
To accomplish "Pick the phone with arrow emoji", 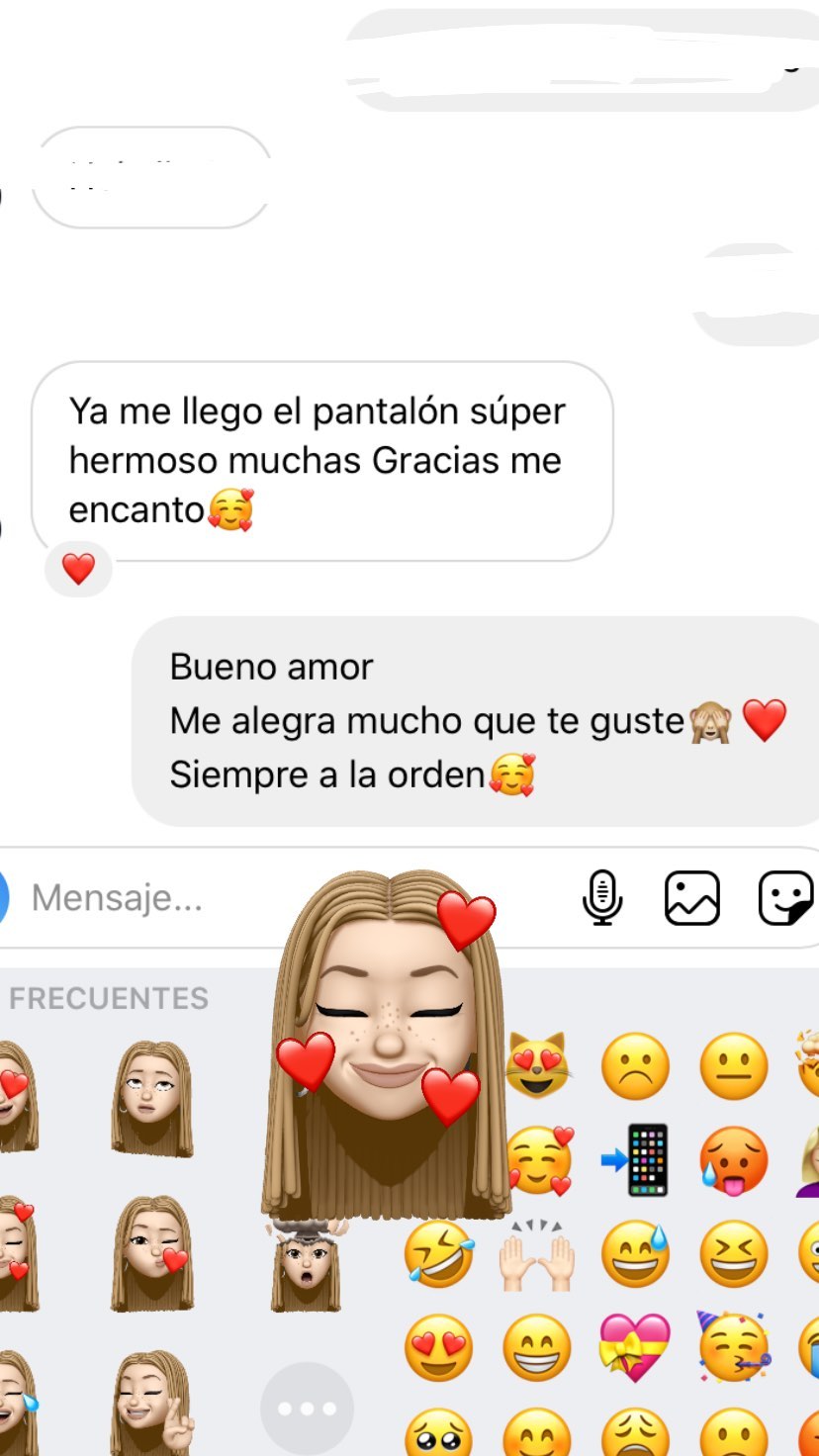I will tap(635, 1159).
